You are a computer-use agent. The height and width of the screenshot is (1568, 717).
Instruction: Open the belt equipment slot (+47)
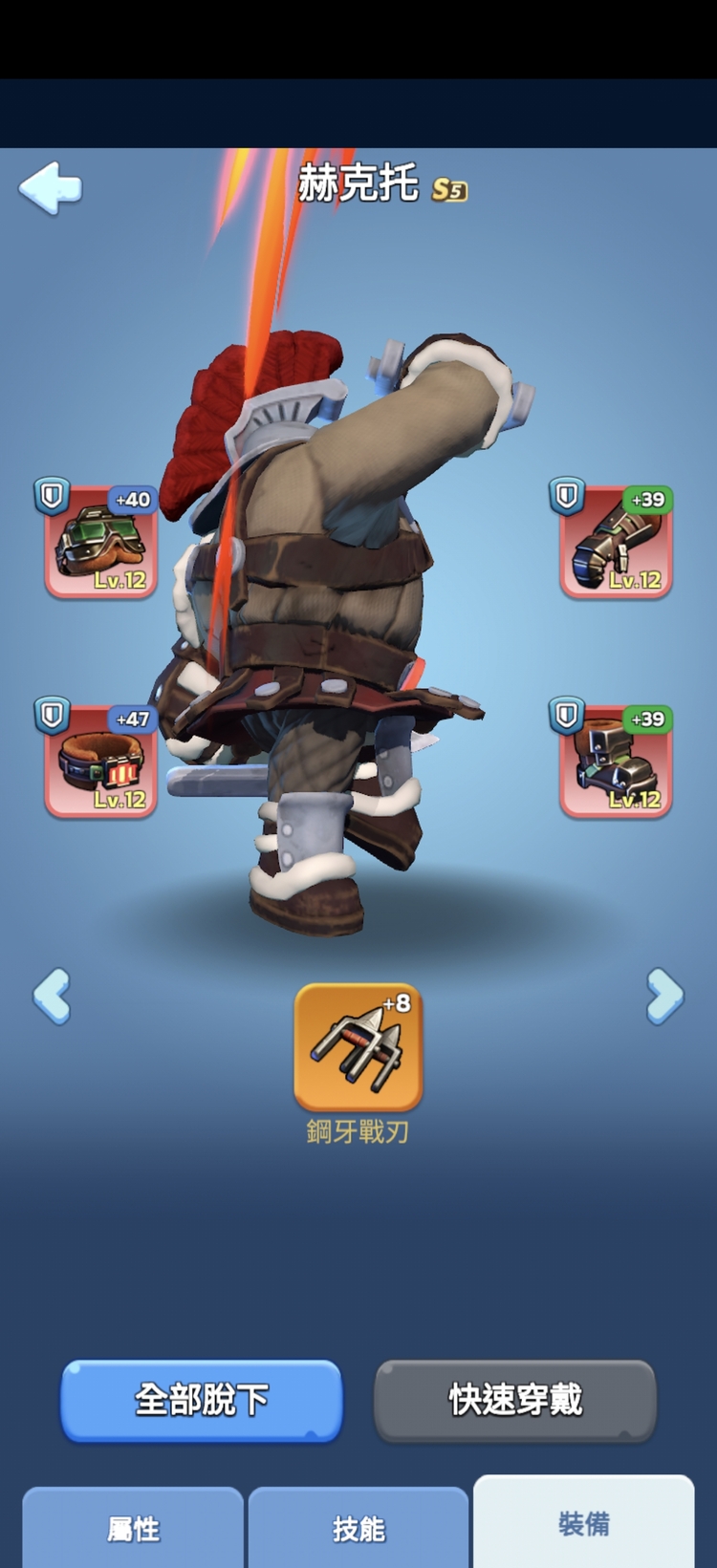[100, 762]
